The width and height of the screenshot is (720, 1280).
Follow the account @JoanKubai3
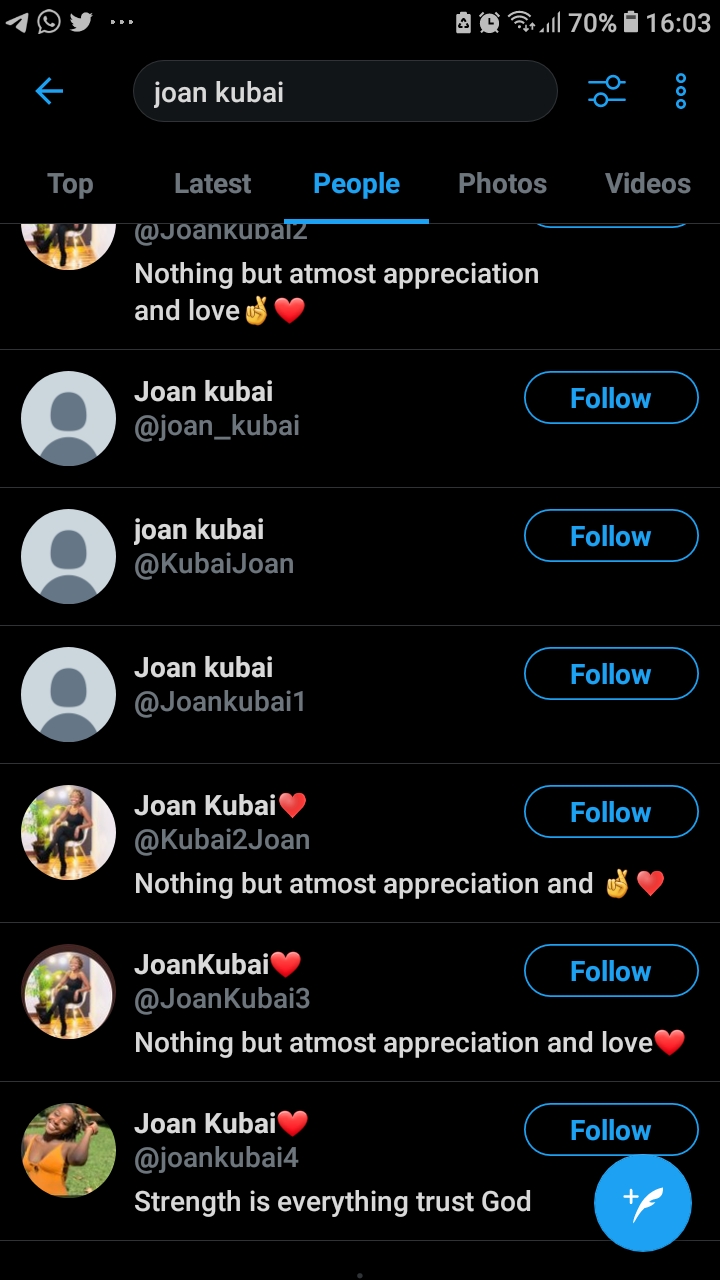tap(611, 971)
